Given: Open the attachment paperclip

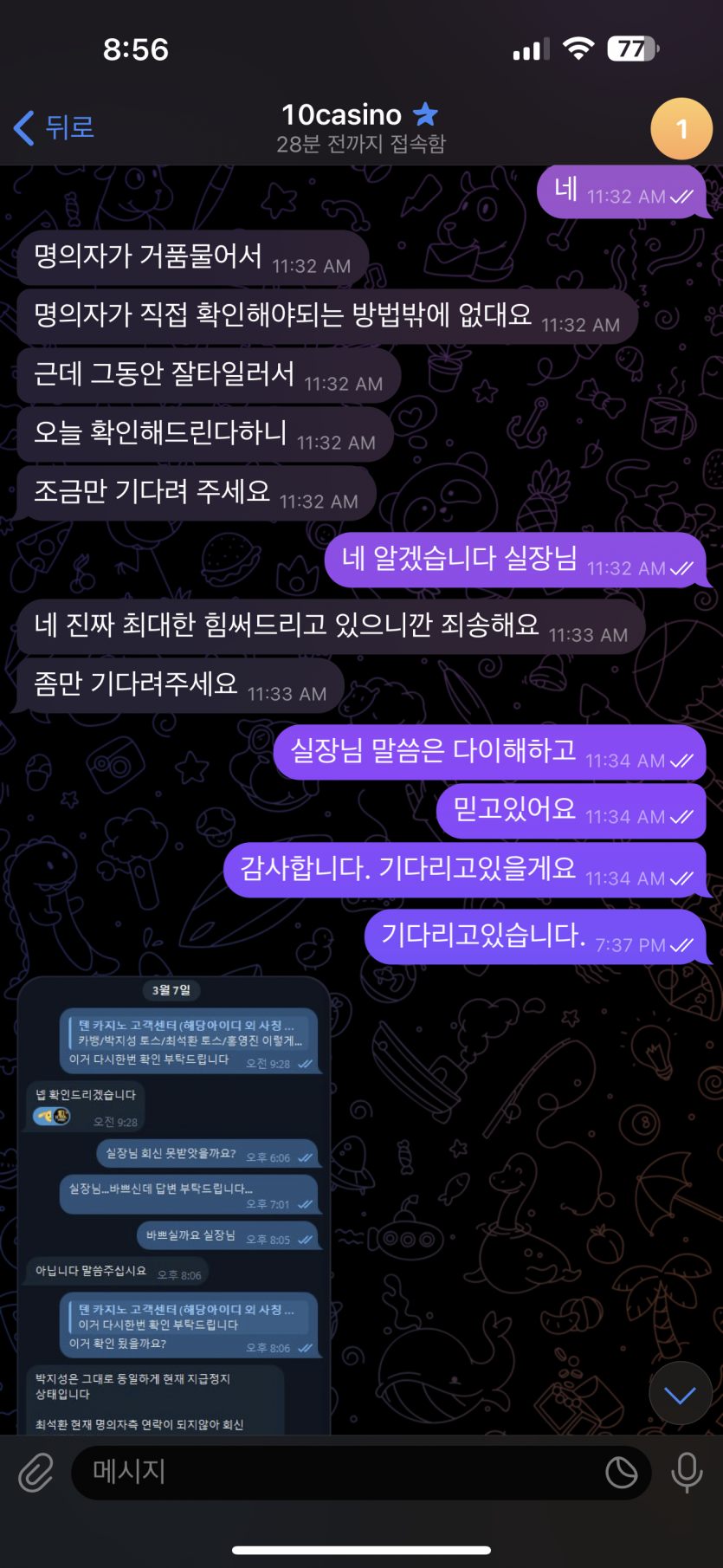Looking at the screenshot, I should 36,1472.
